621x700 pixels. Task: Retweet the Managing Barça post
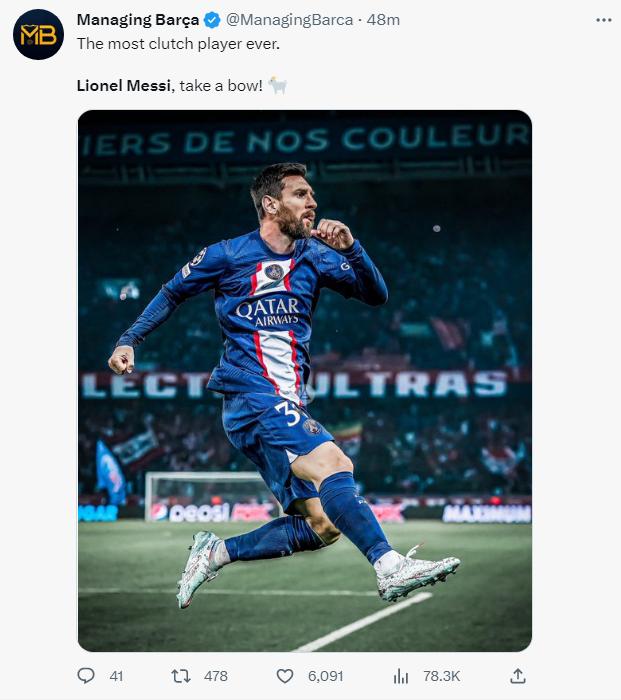tap(181, 676)
